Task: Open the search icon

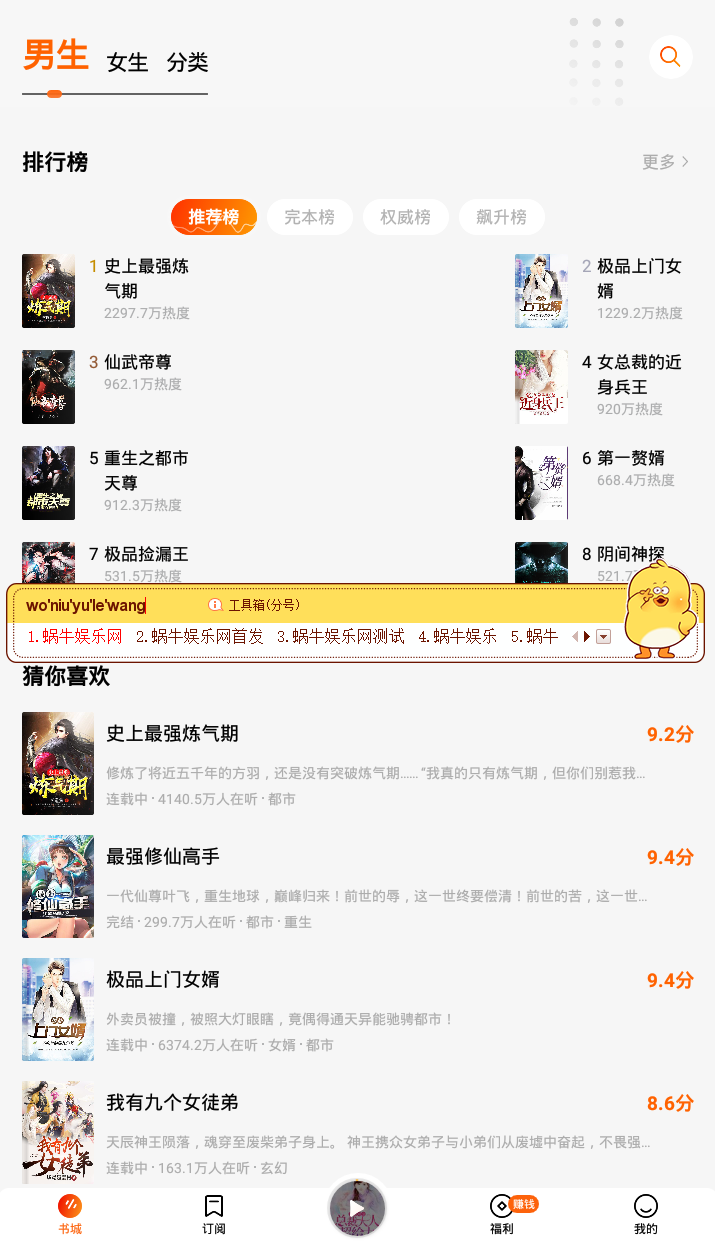Action: [x=670, y=57]
